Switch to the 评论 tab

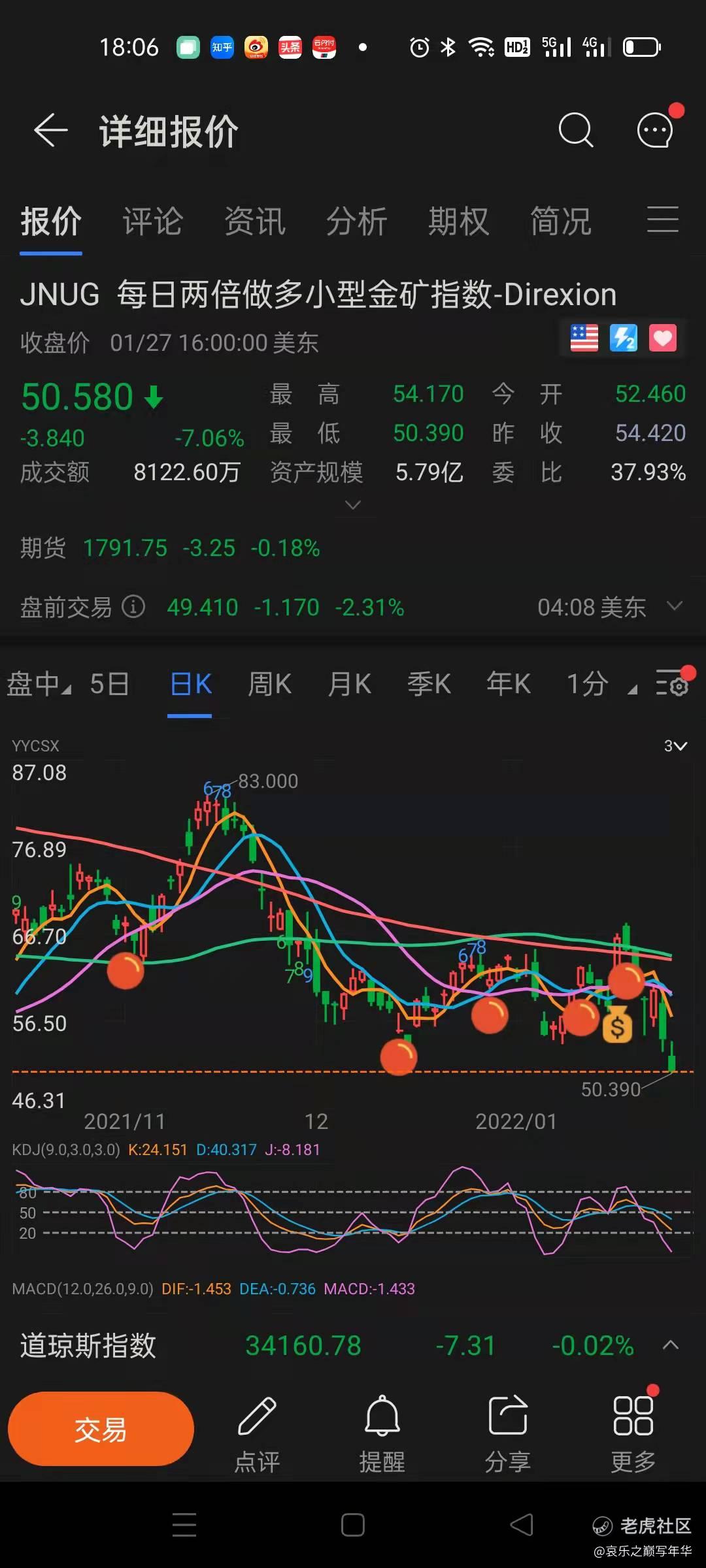152,221
